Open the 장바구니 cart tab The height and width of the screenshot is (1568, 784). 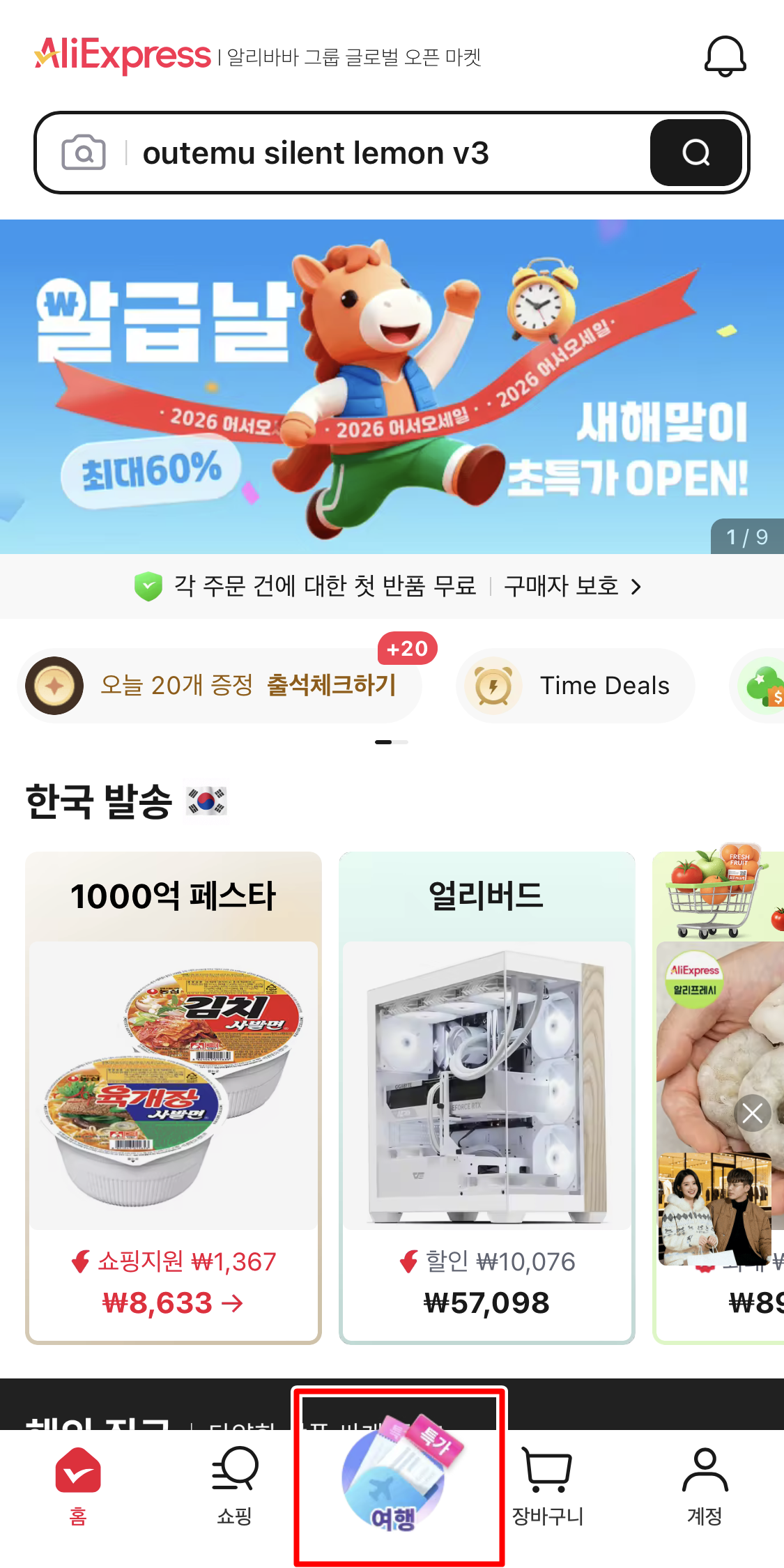548,1485
